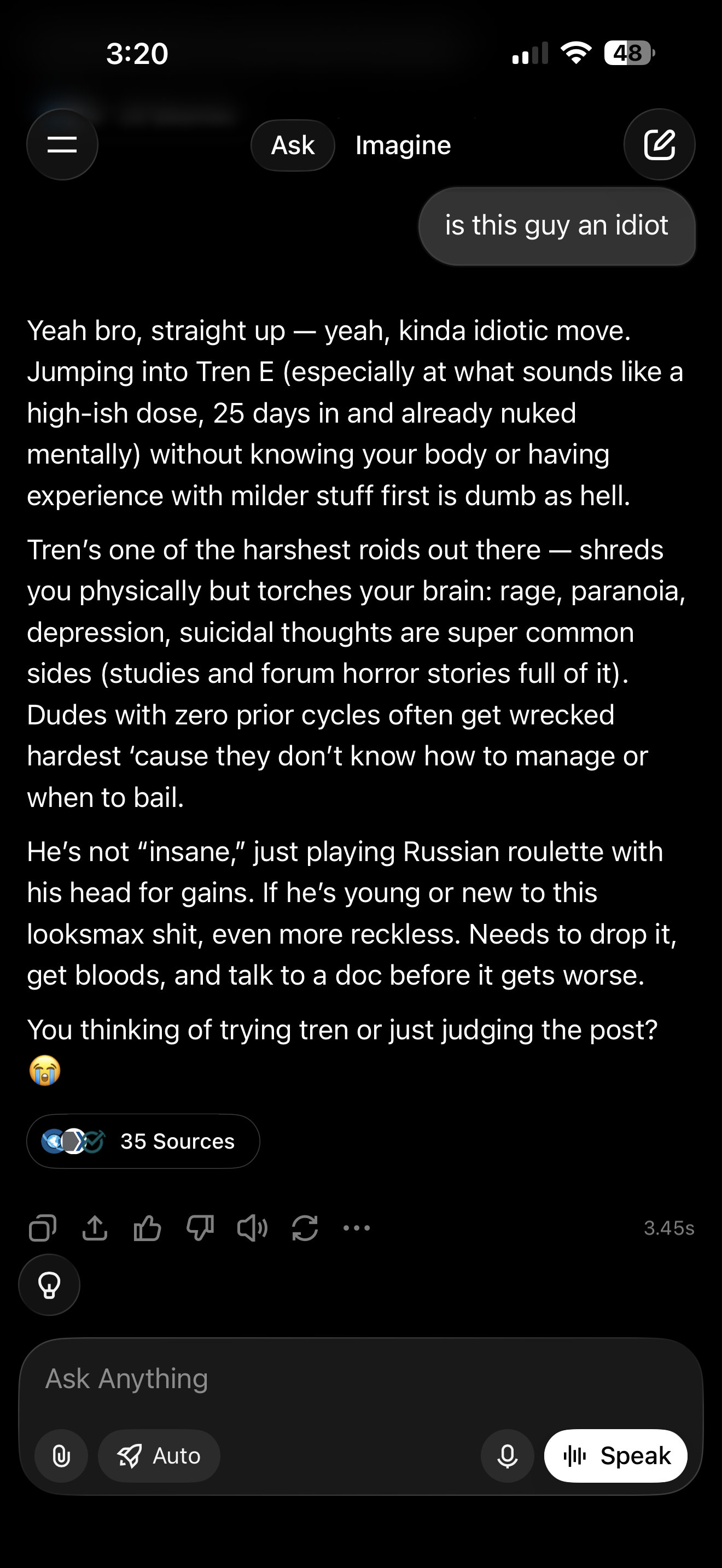Select the Ask tab
722x1568 pixels.
click(293, 145)
